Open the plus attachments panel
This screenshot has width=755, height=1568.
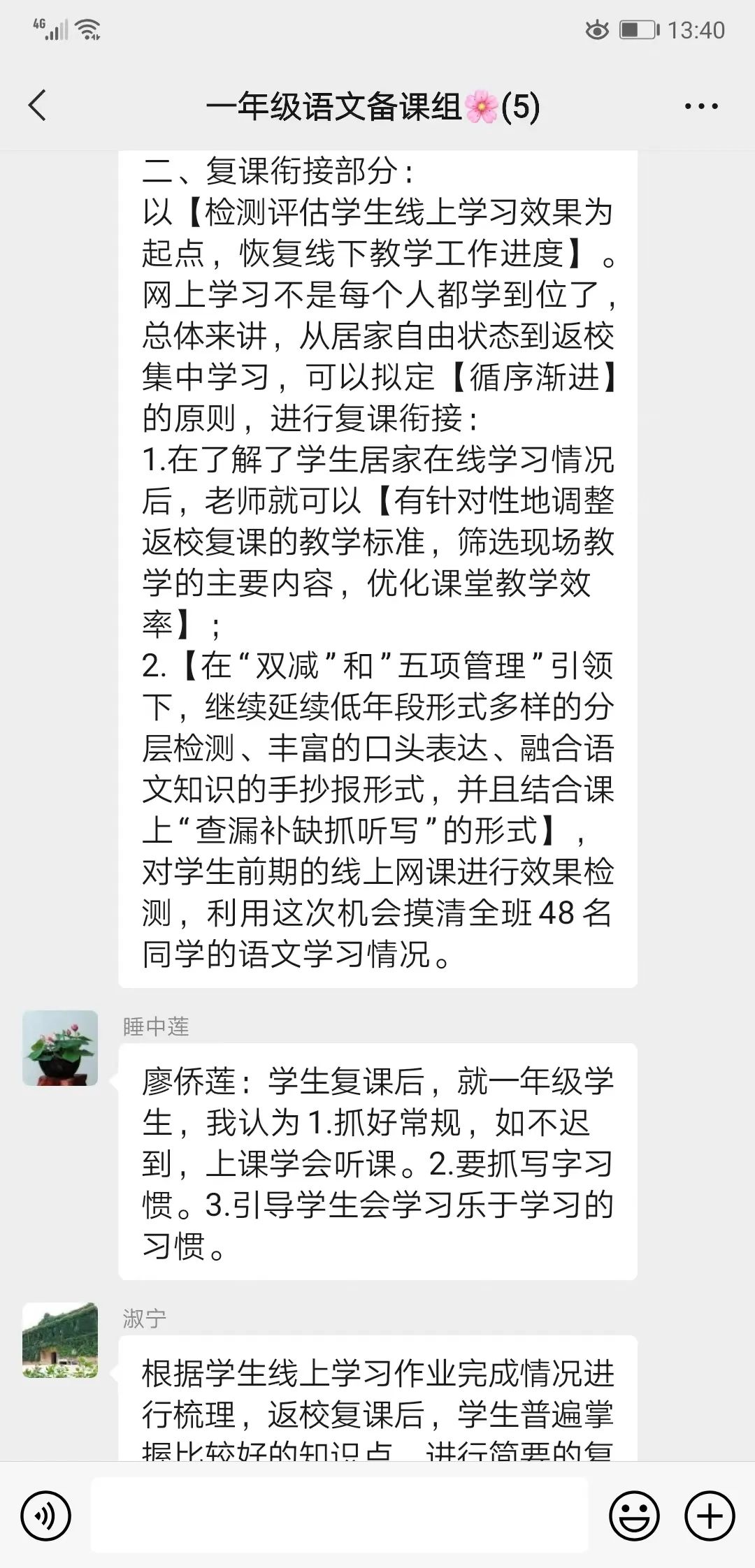pyautogui.click(x=710, y=1516)
